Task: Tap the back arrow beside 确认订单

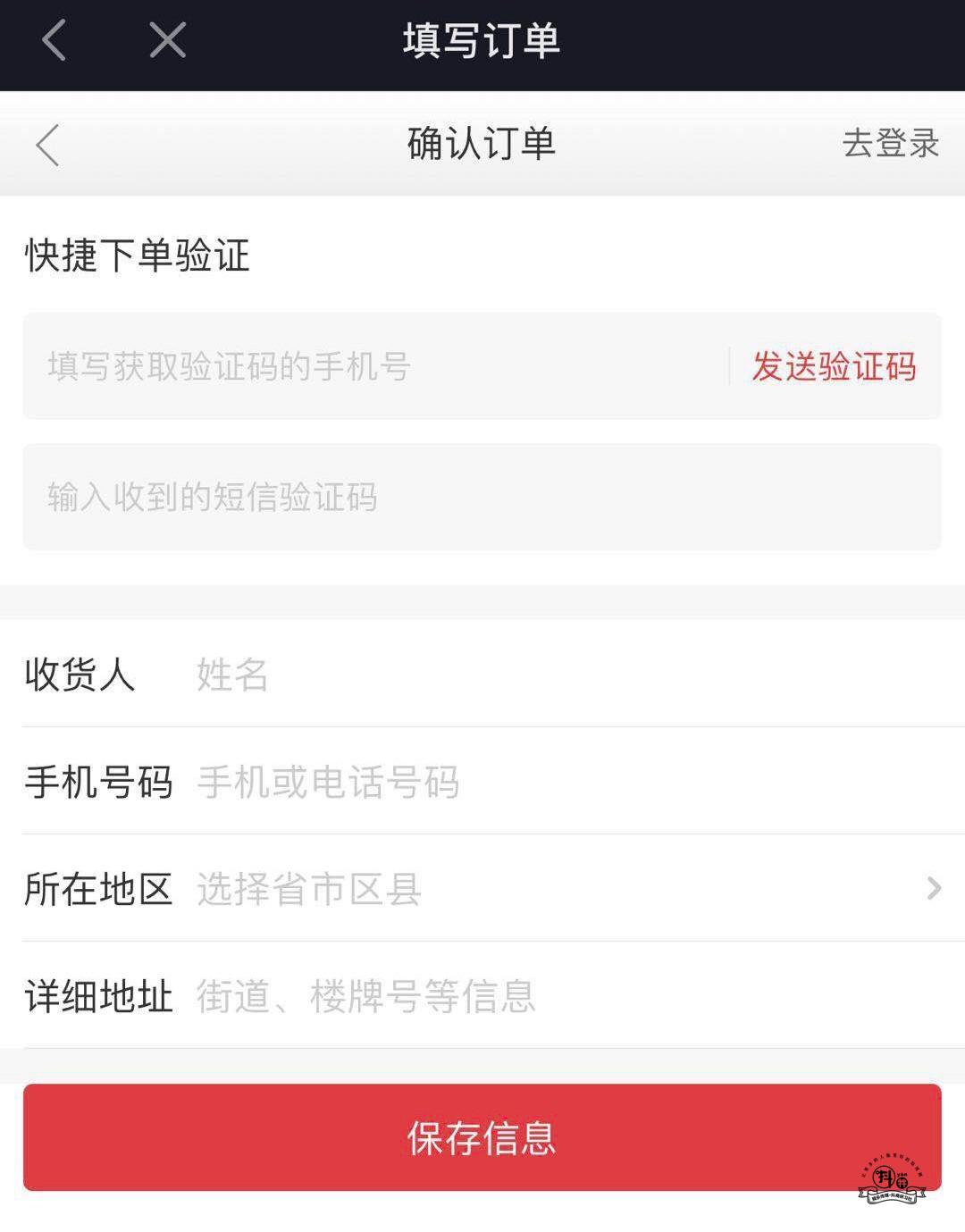Action: point(48,145)
